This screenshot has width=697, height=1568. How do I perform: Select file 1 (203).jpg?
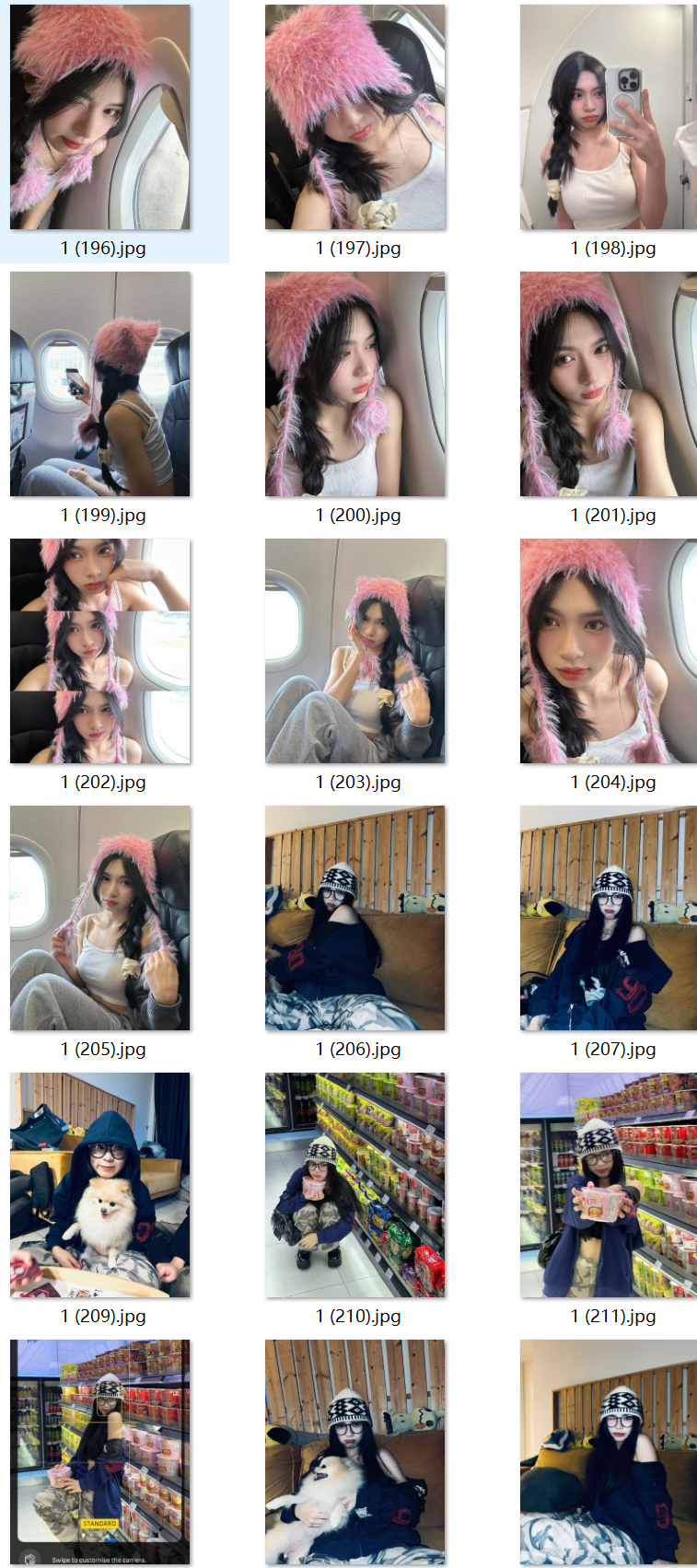[x=355, y=651]
